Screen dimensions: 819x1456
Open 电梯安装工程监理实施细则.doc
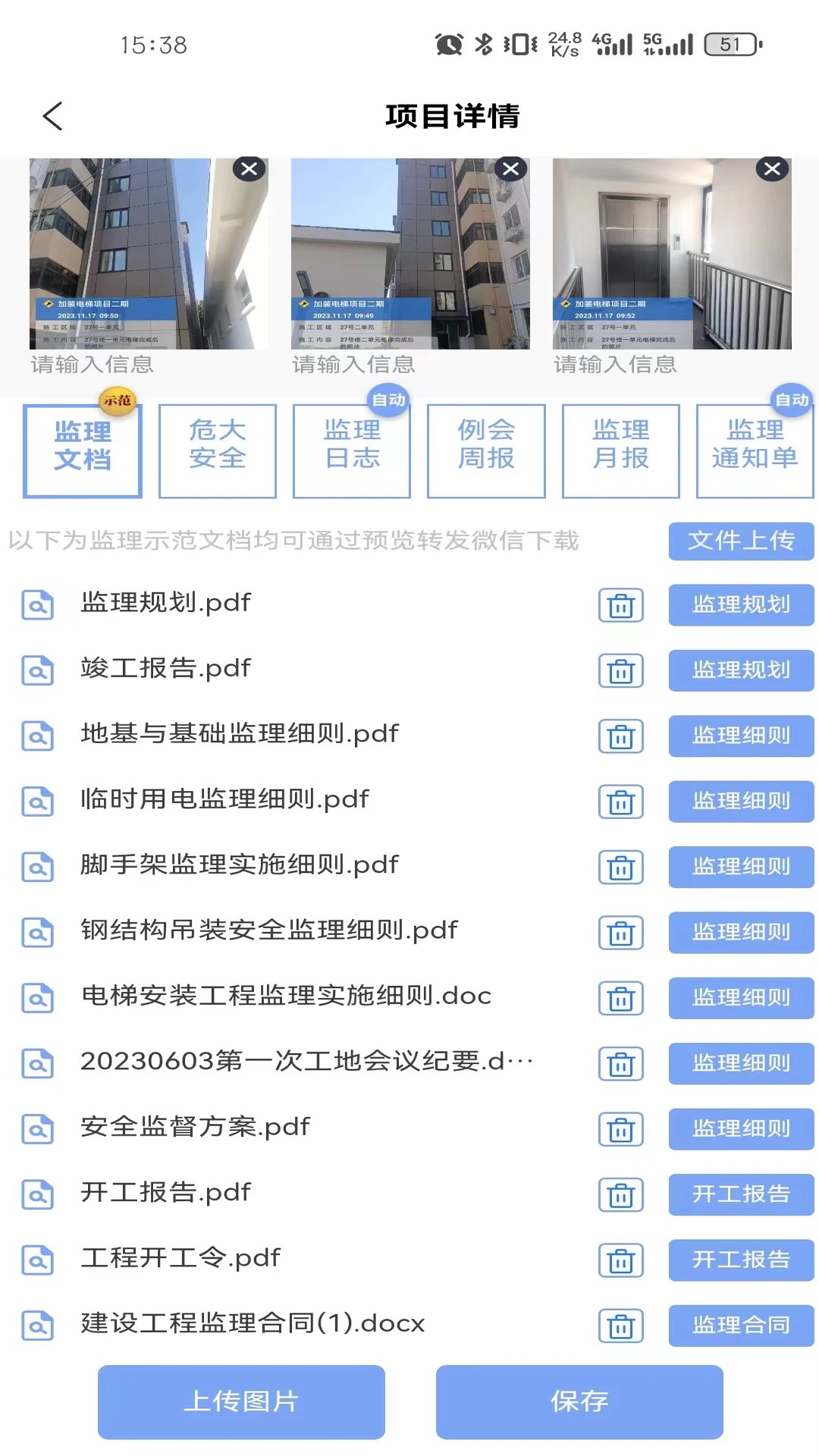pos(286,996)
